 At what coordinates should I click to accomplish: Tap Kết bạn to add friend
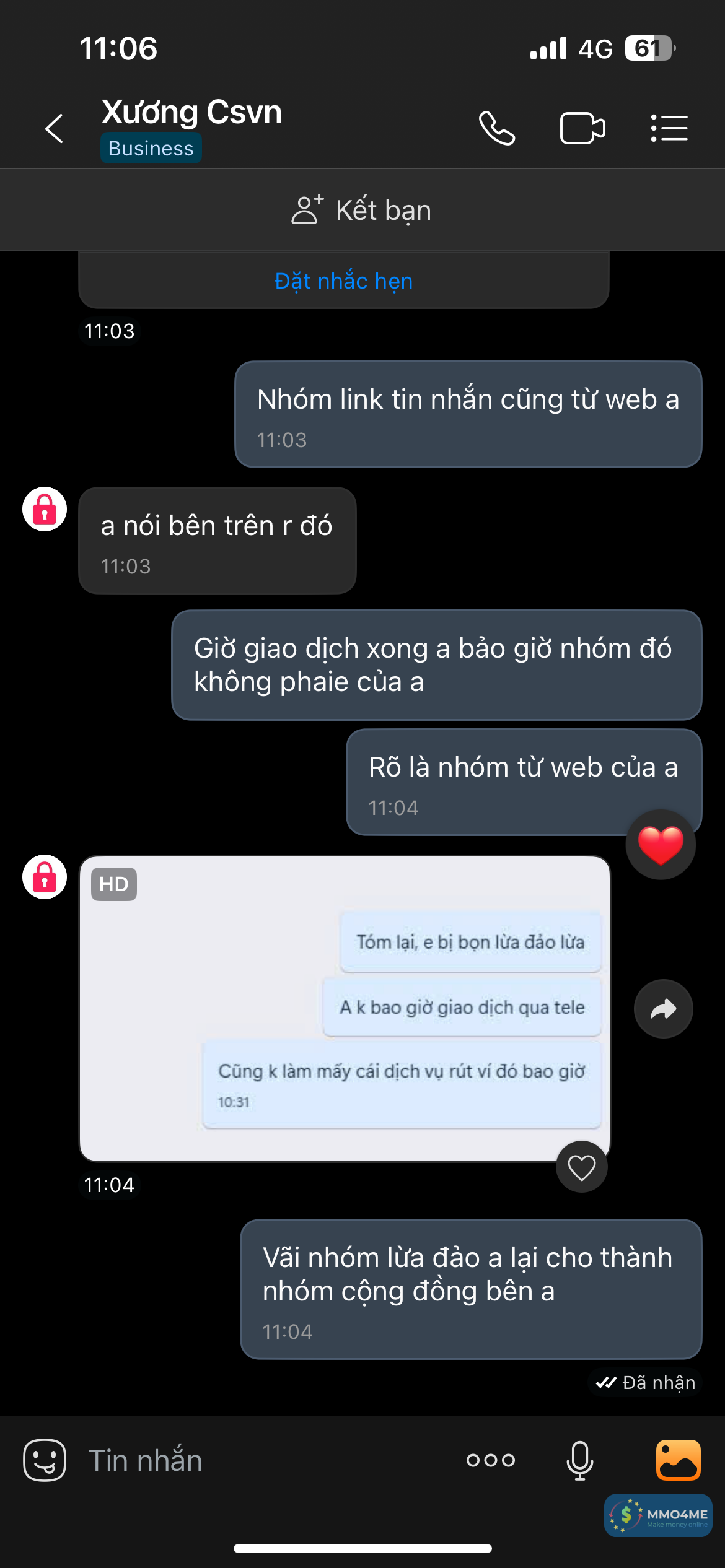tap(362, 210)
